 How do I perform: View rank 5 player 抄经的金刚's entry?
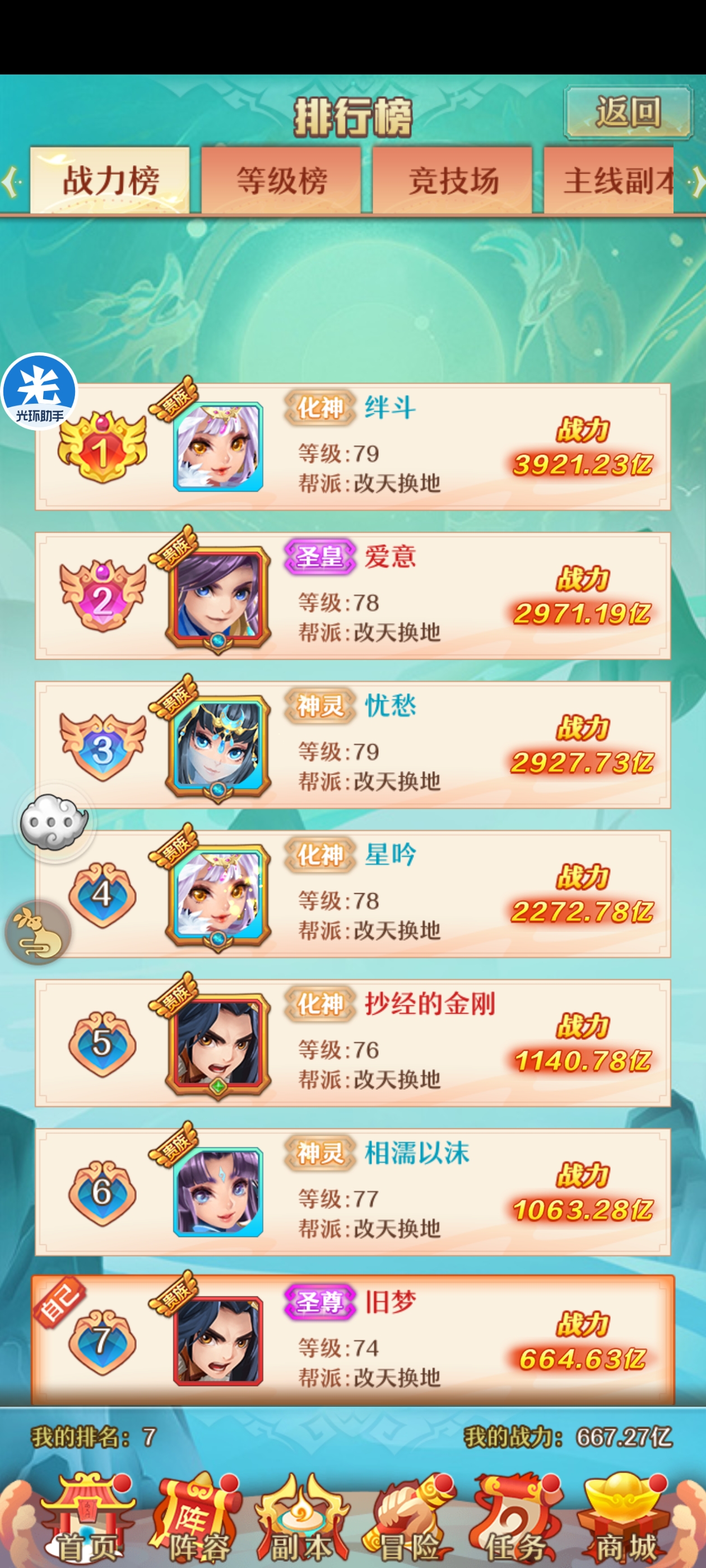[352, 1043]
